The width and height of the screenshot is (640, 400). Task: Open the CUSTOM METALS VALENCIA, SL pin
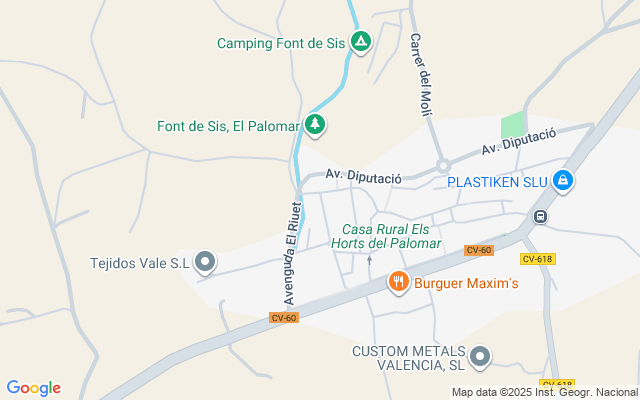coord(481,357)
